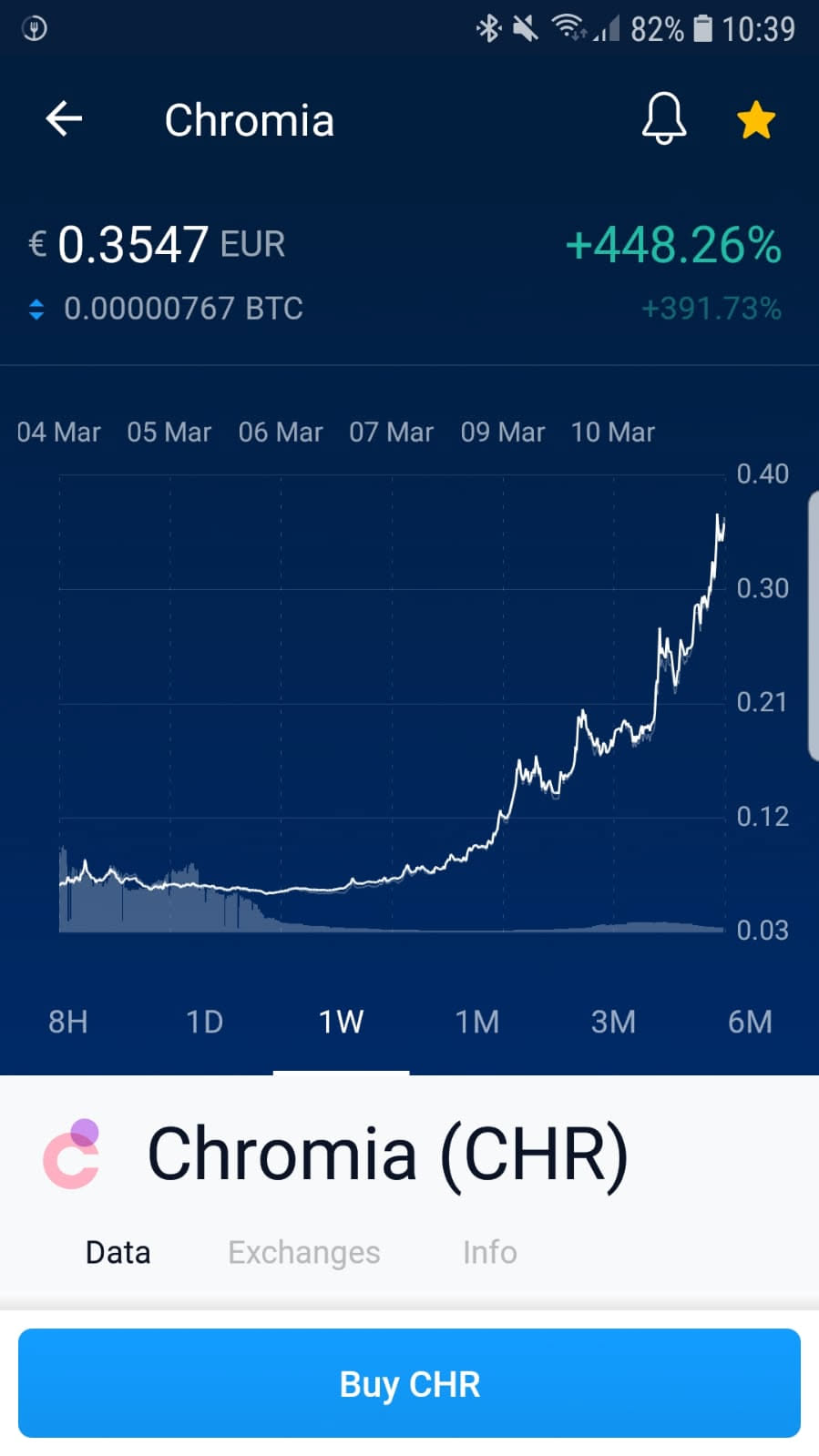Select the 8H chart range

point(68,1022)
